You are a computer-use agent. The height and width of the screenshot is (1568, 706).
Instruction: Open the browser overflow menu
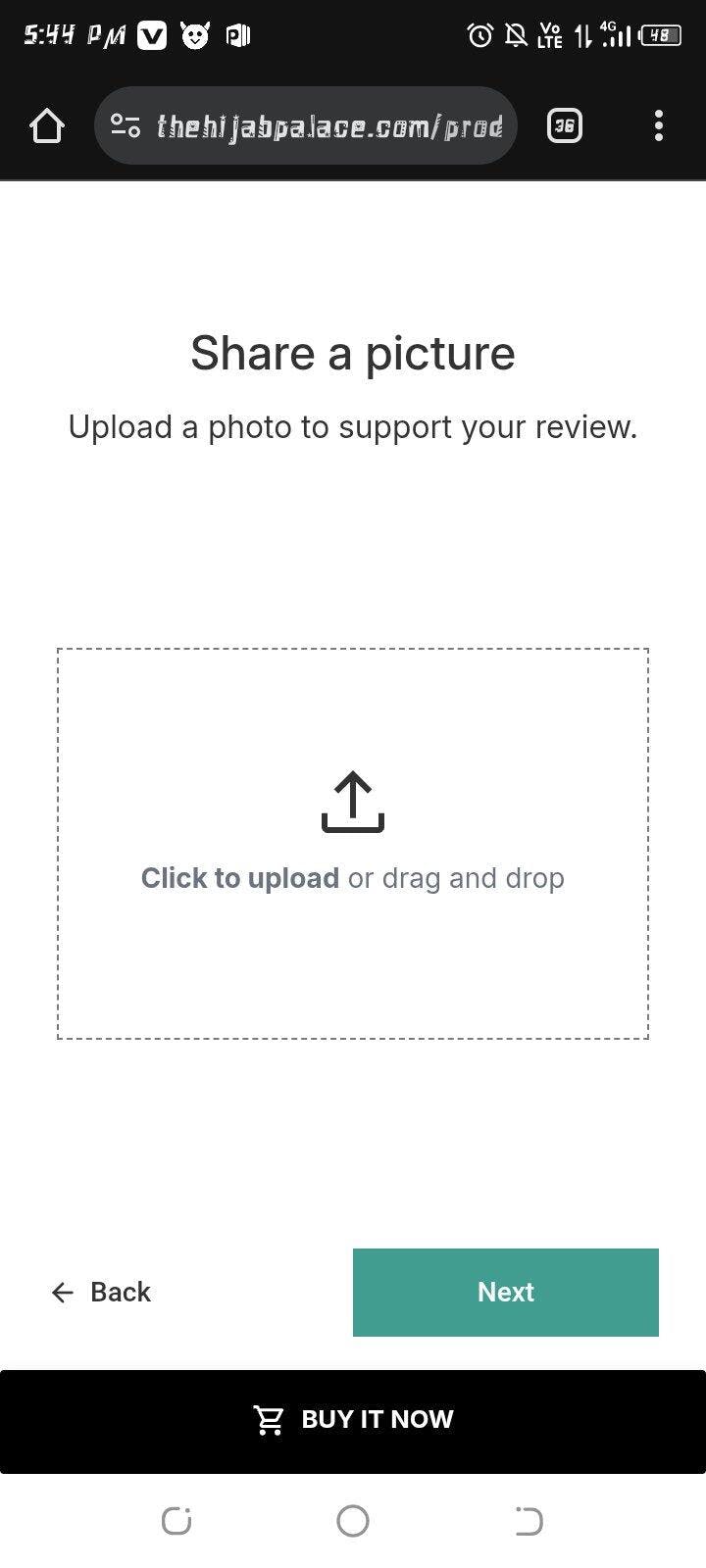(x=658, y=125)
